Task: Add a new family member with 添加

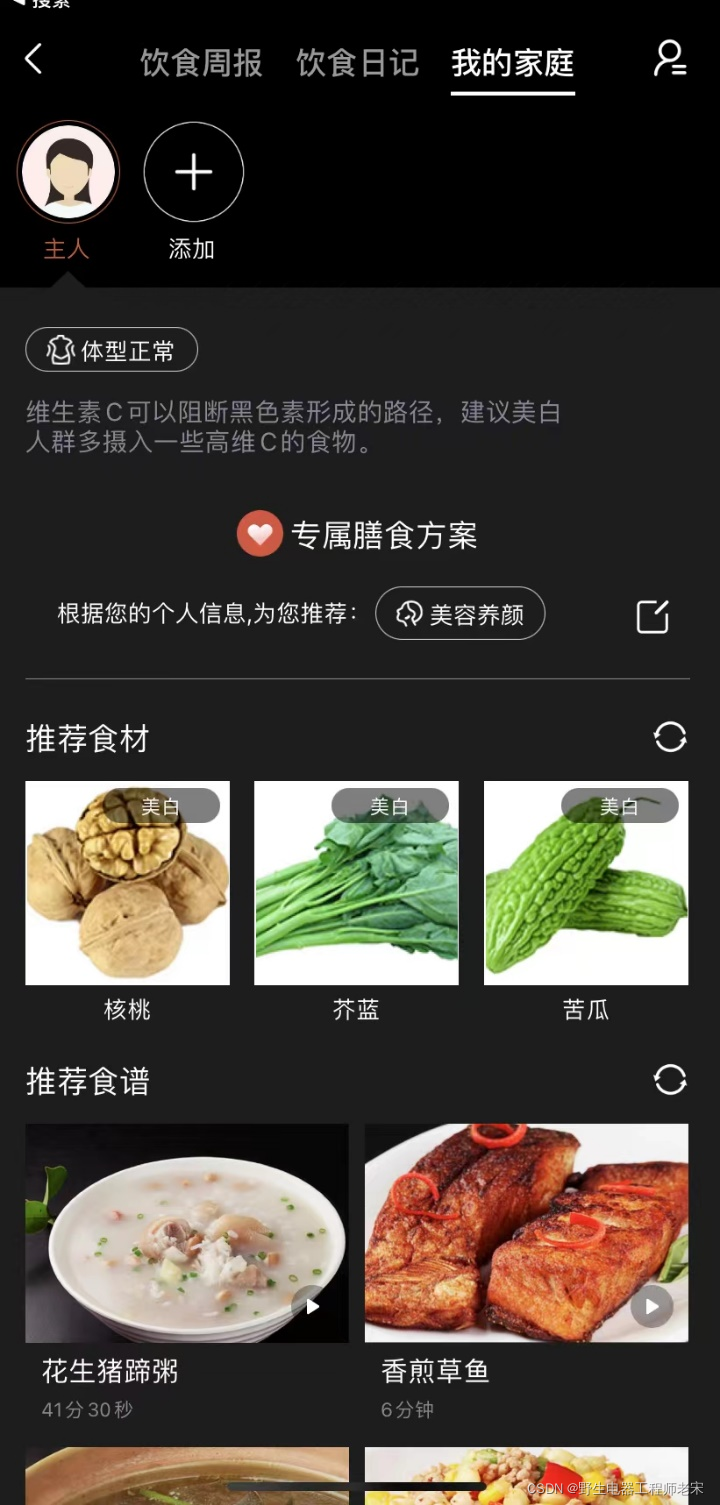Action: 193,173
